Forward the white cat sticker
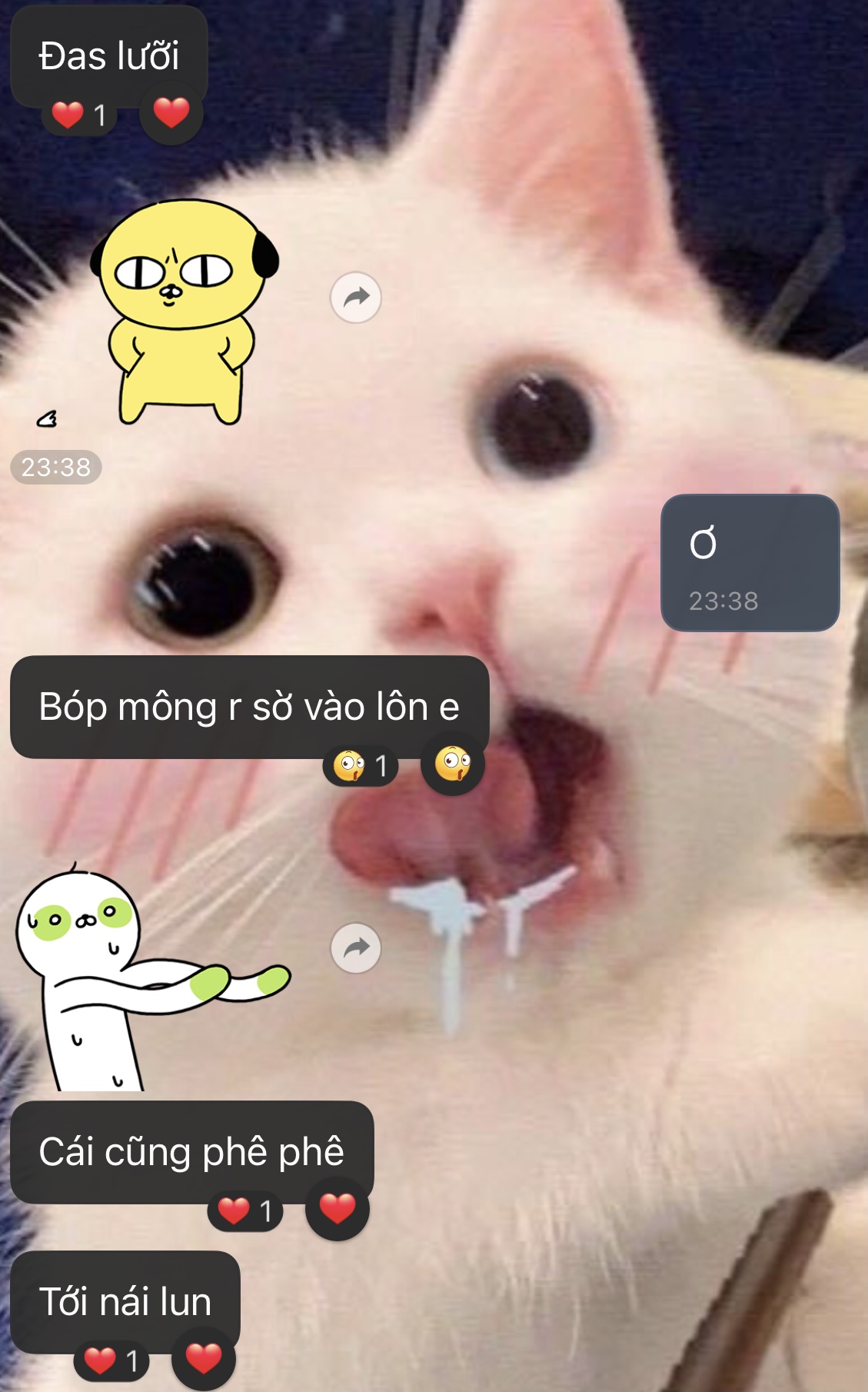Image resolution: width=868 pixels, height=1392 pixels. (356, 948)
